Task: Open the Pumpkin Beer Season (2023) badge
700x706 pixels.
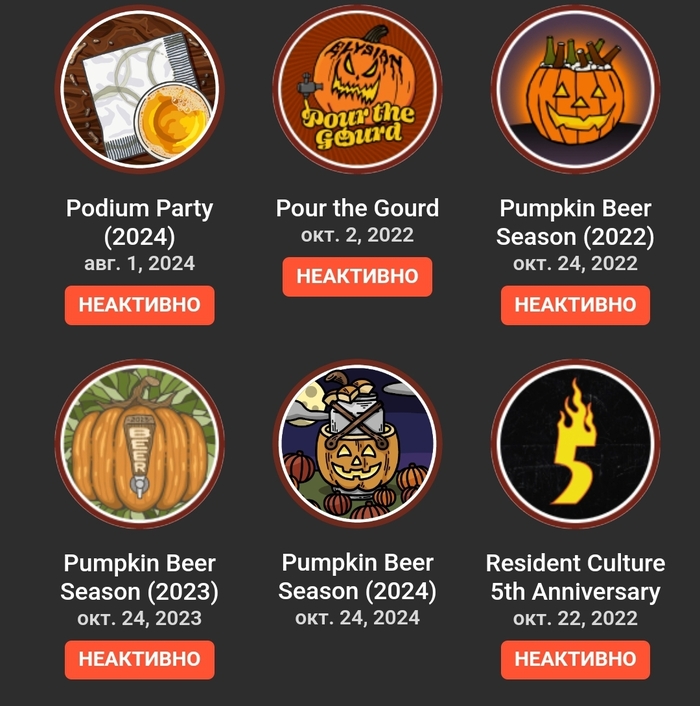Action: click(140, 443)
